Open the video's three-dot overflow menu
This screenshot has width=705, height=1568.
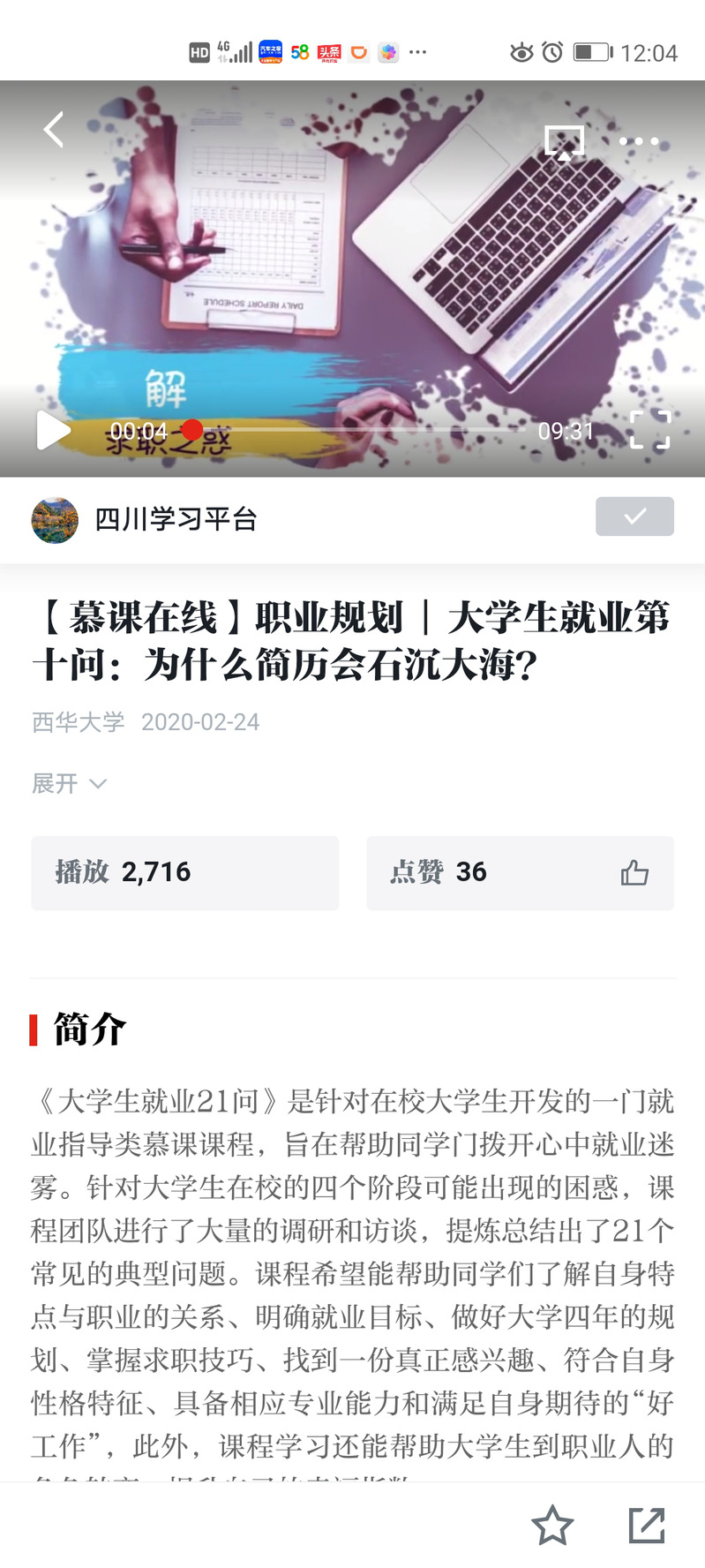[x=639, y=141]
